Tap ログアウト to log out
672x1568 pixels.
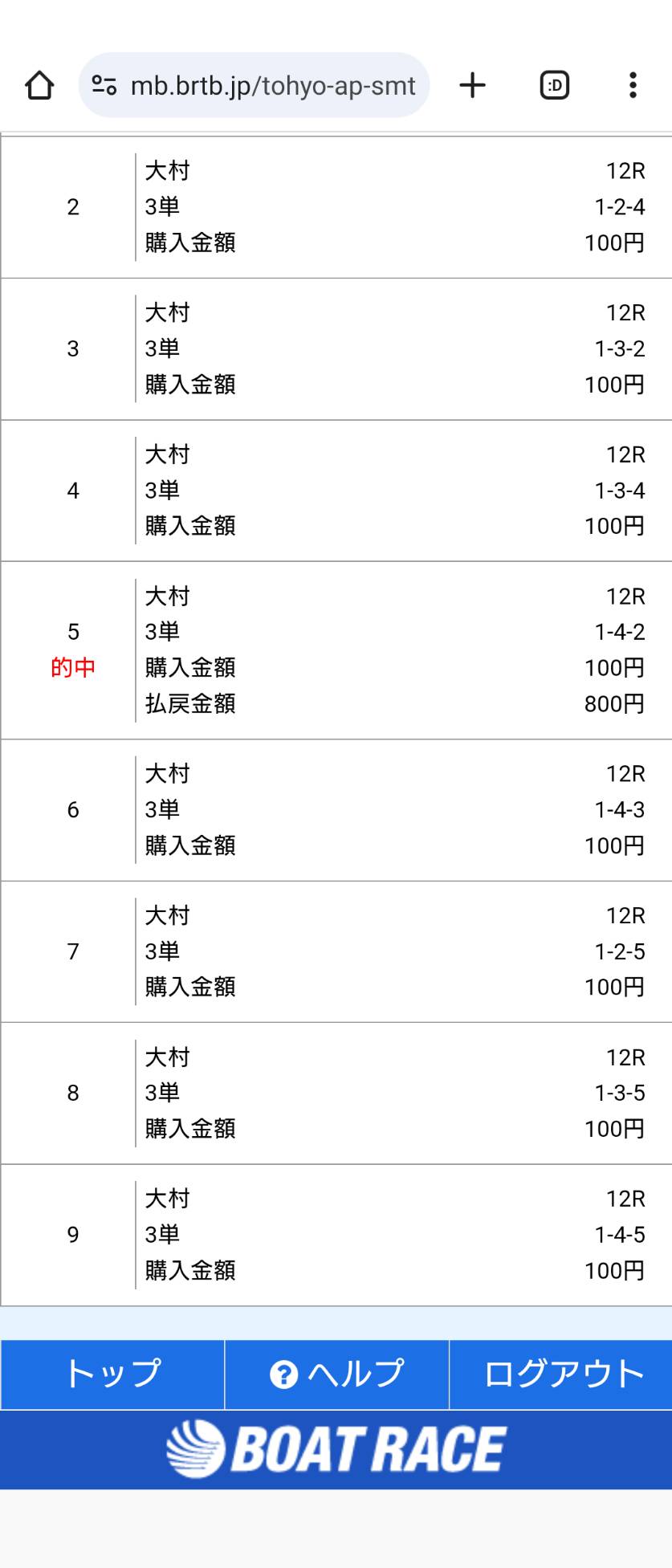(561, 1374)
